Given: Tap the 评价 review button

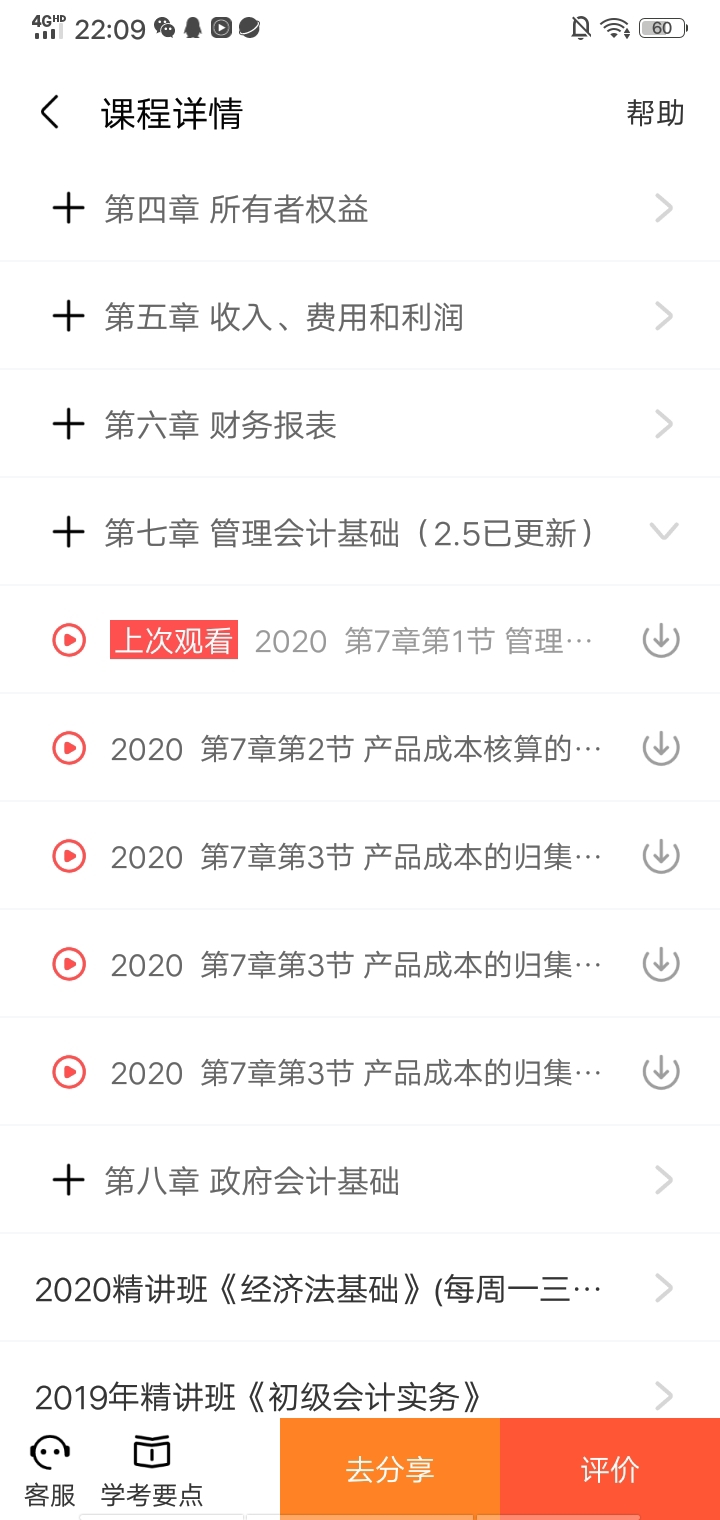Looking at the screenshot, I should pos(610,1469).
